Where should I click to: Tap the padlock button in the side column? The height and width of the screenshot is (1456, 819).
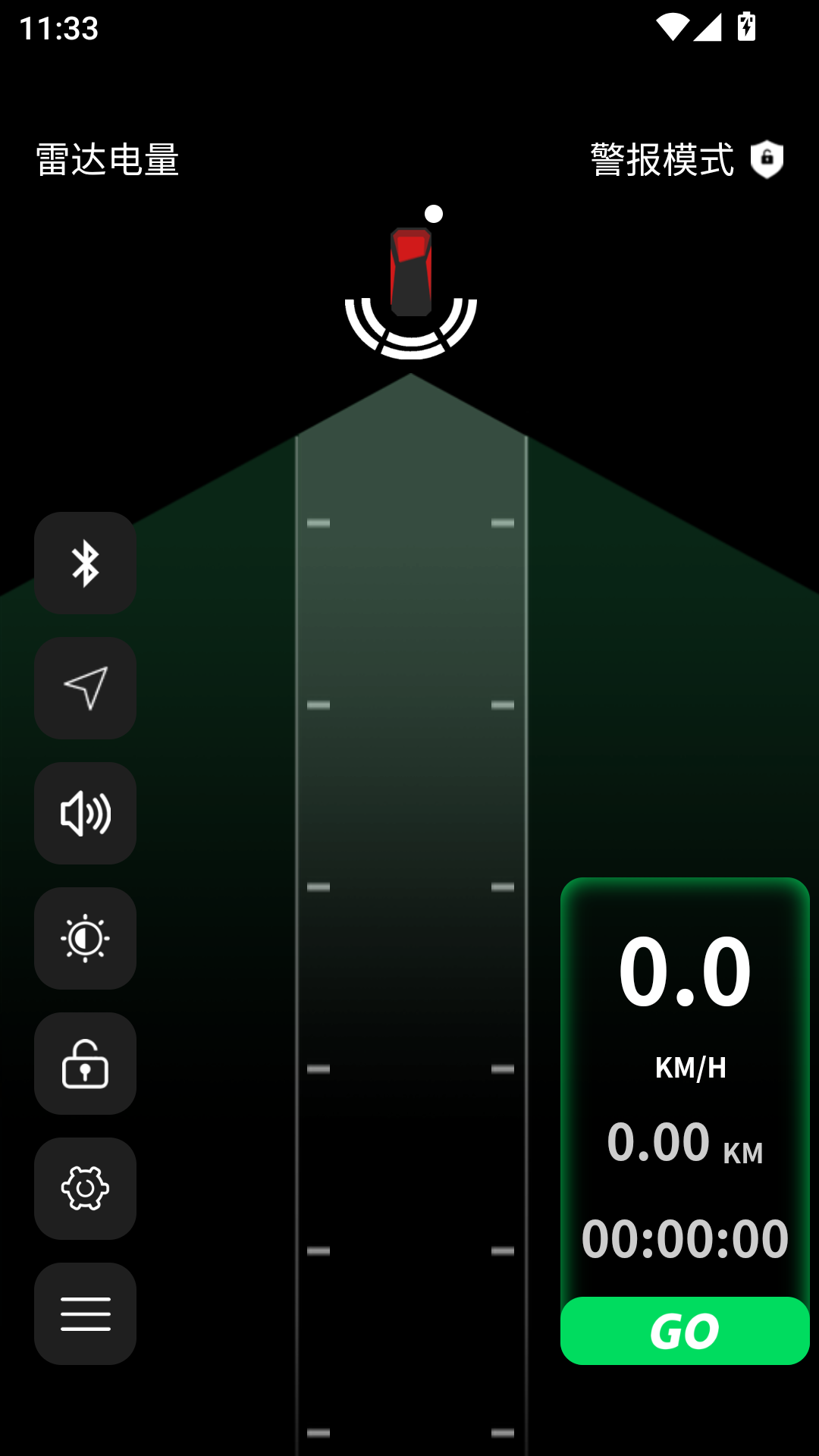85,1064
